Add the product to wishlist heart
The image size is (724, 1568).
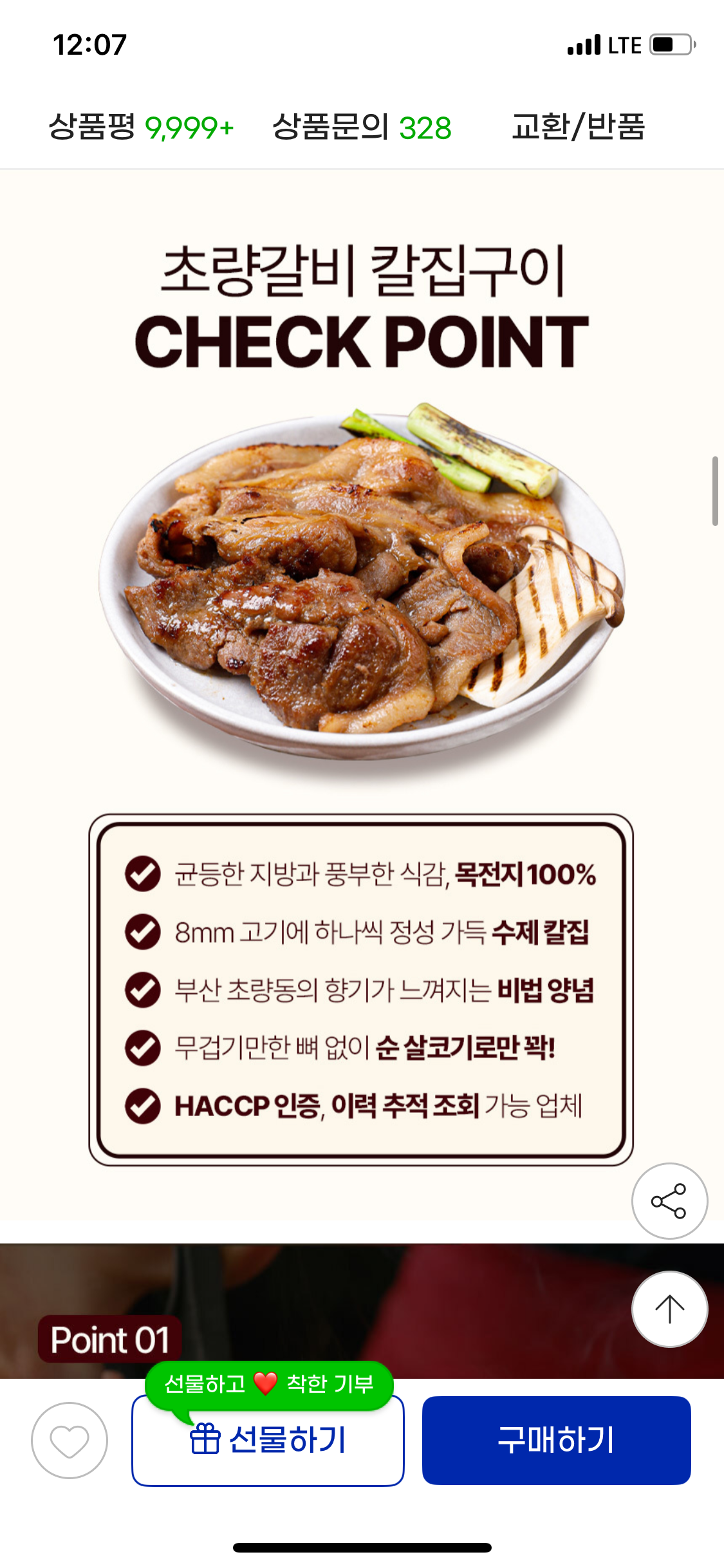(x=70, y=1440)
